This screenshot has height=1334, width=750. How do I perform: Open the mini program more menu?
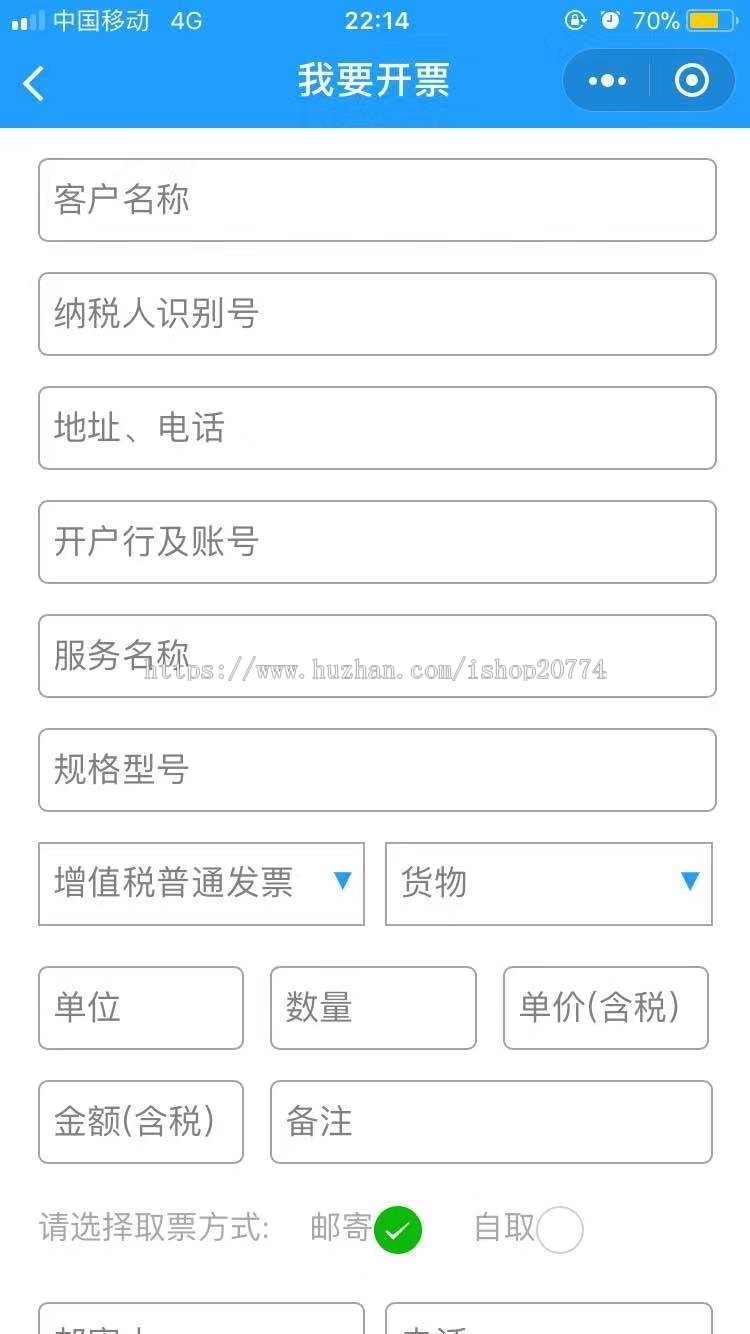(607, 81)
